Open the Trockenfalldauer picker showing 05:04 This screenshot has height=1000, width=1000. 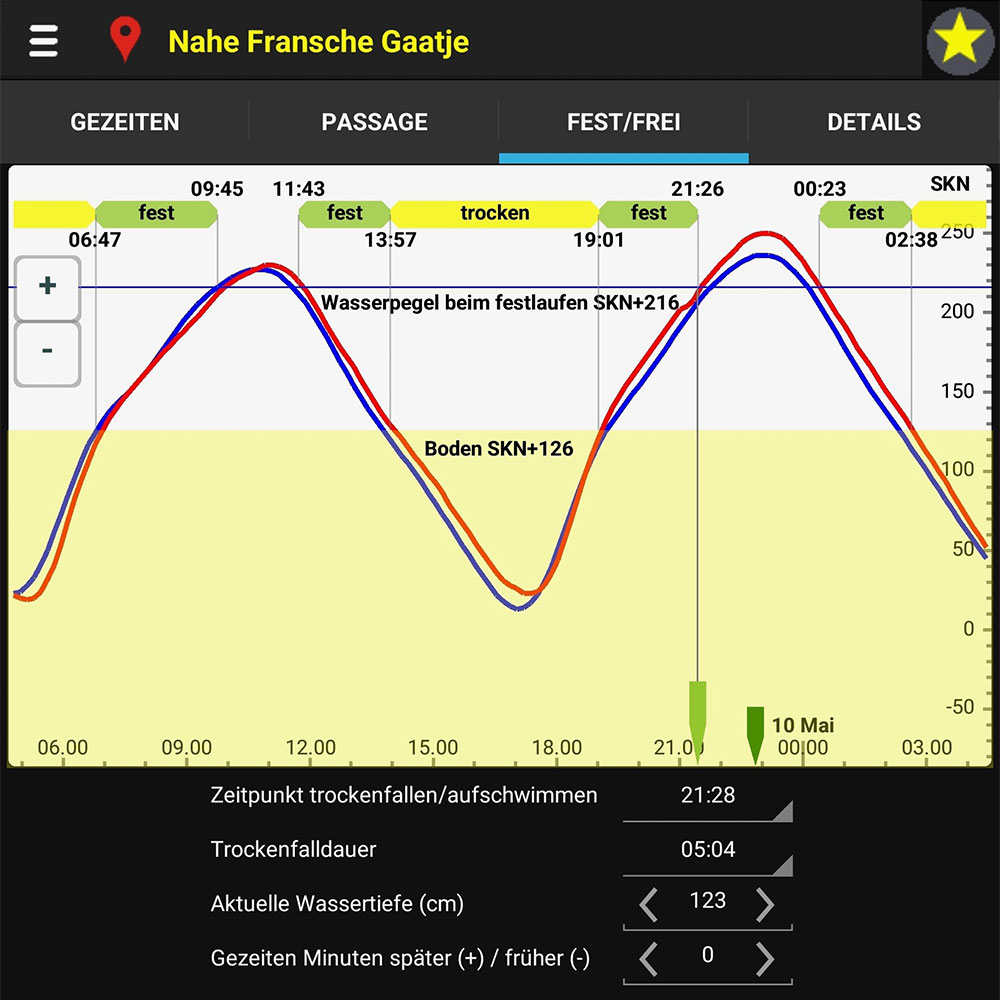pyautogui.click(x=707, y=850)
